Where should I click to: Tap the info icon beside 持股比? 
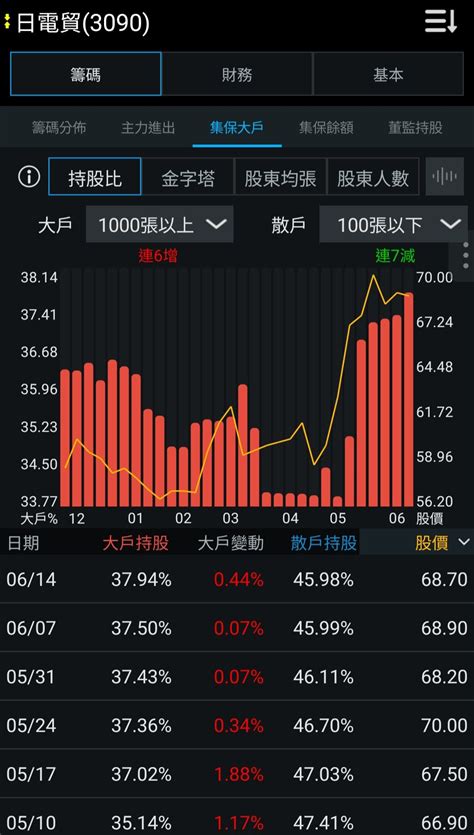coord(29,177)
